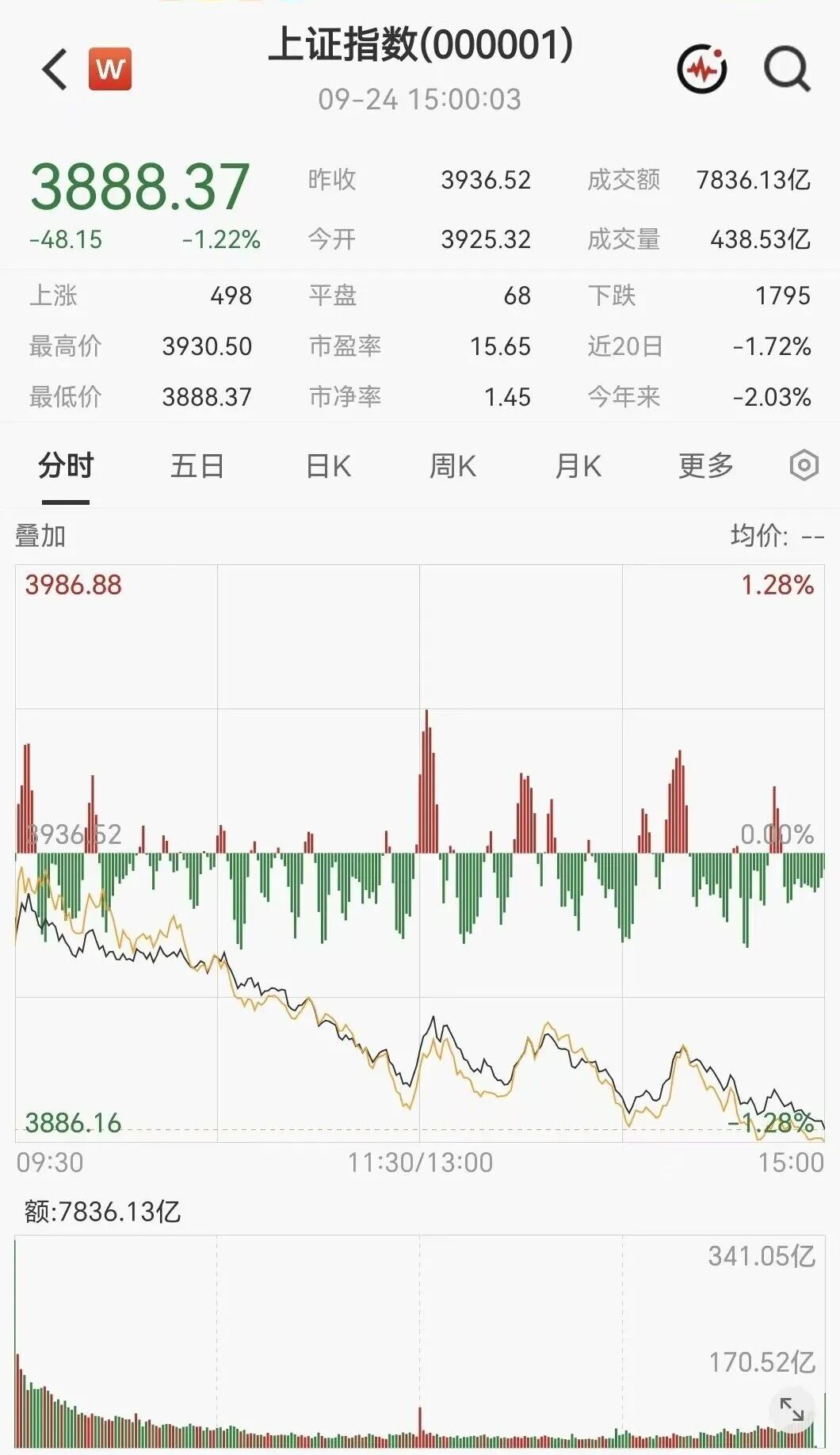Expand chart to fullscreen
This screenshot has width=840, height=1455.
click(792, 1410)
